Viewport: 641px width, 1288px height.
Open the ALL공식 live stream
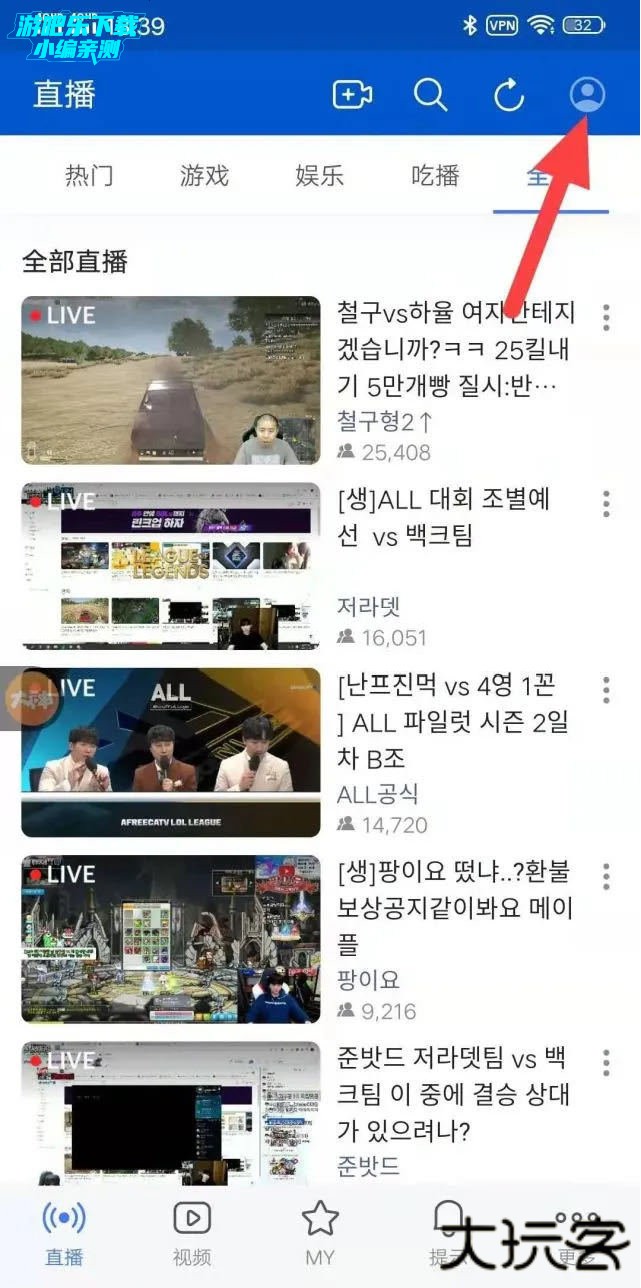(x=171, y=752)
